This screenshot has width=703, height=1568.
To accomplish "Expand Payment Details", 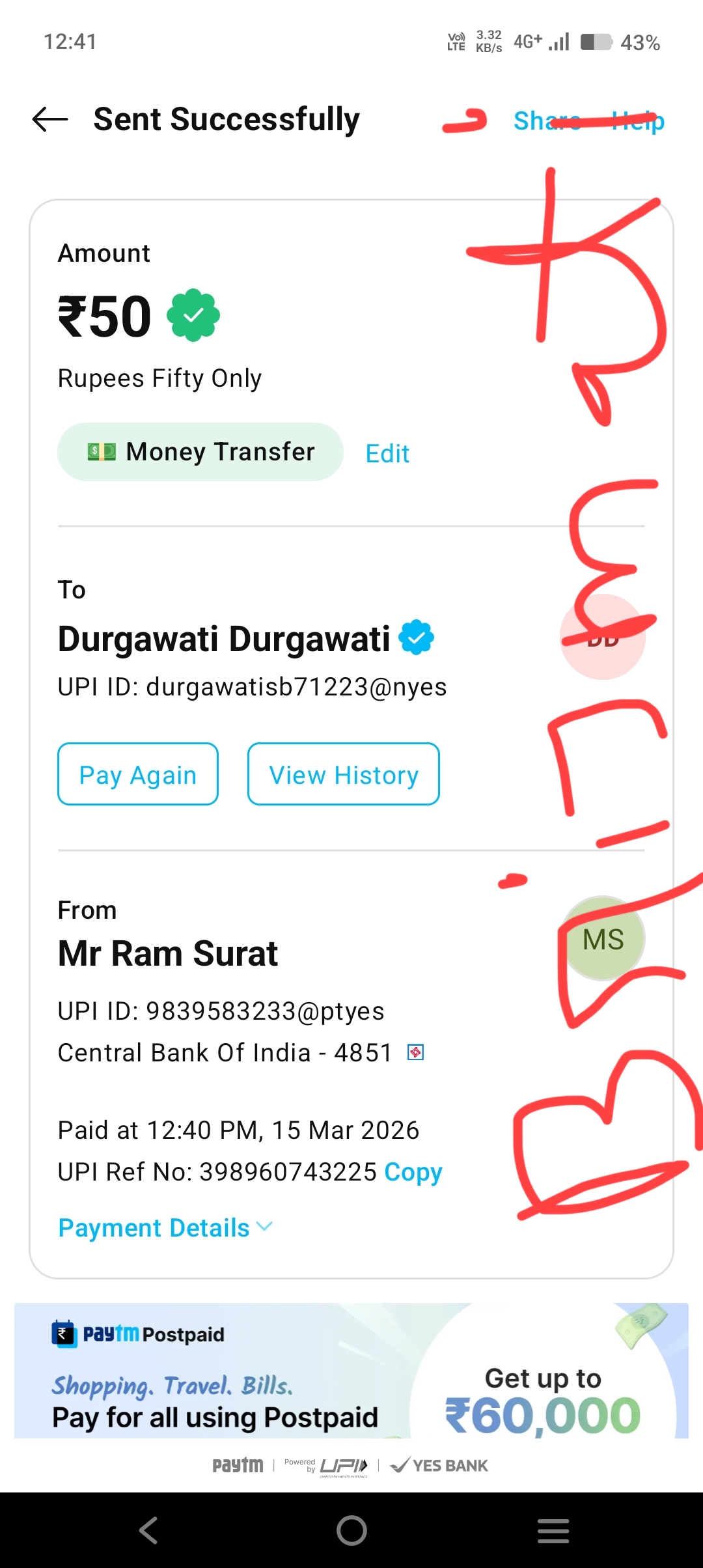I will [x=165, y=1227].
